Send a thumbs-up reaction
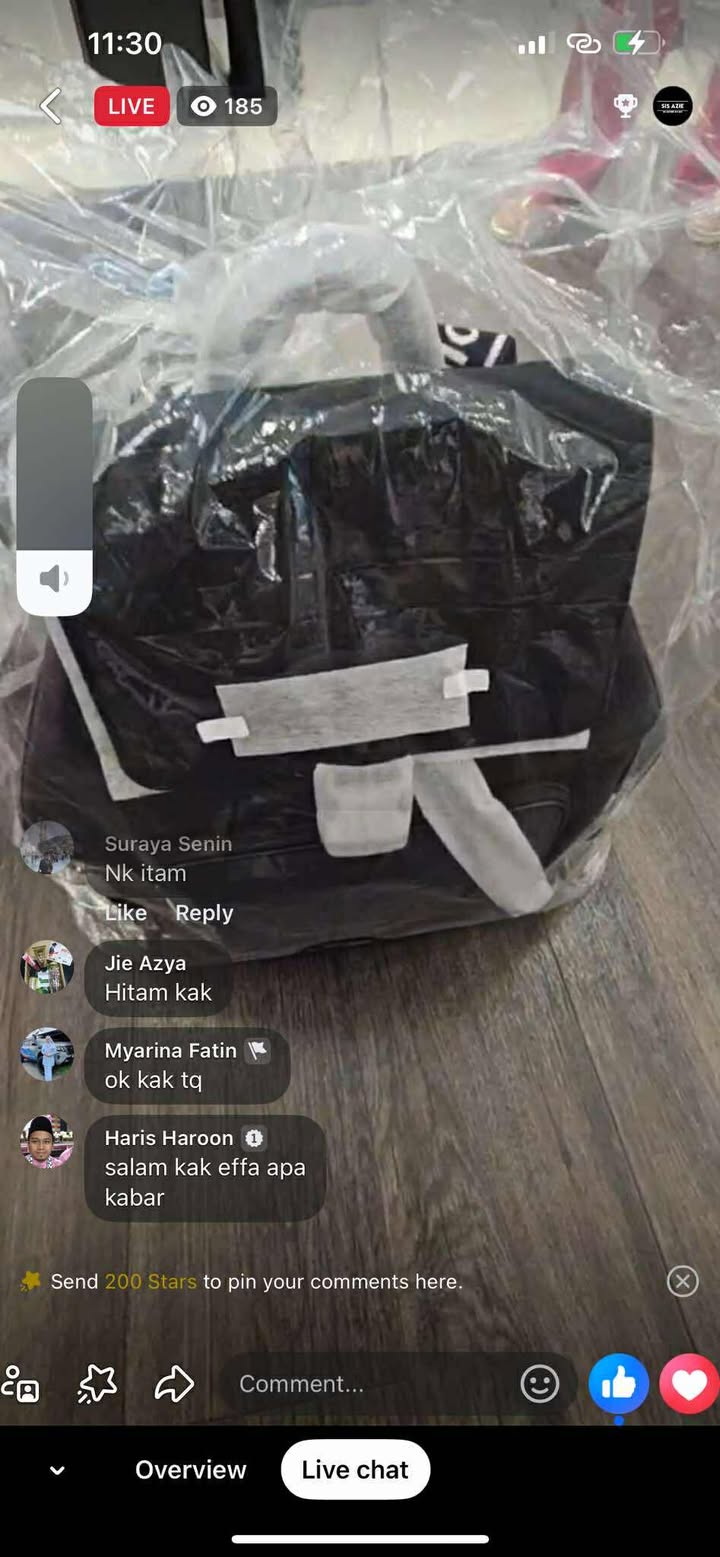Viewport: 720px width, 1557px height. pos(618,1384)
